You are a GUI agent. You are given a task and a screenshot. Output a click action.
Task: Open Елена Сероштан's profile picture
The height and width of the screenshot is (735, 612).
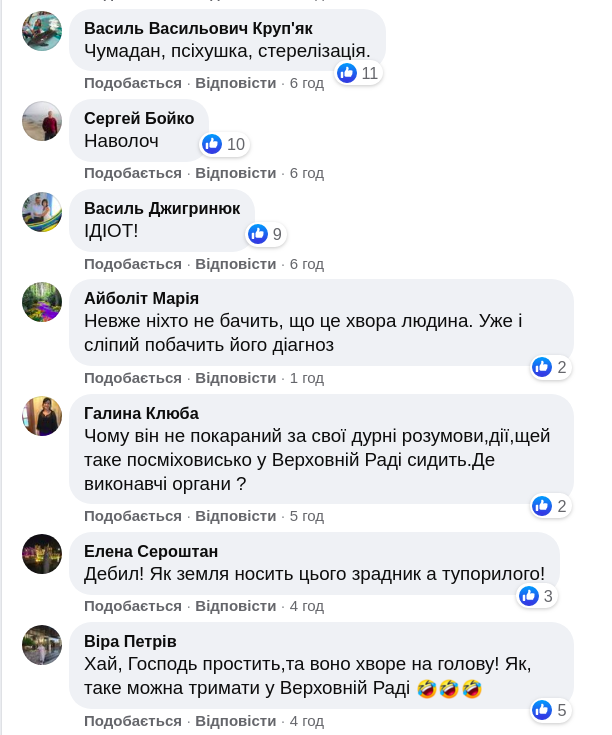[42, 554]
